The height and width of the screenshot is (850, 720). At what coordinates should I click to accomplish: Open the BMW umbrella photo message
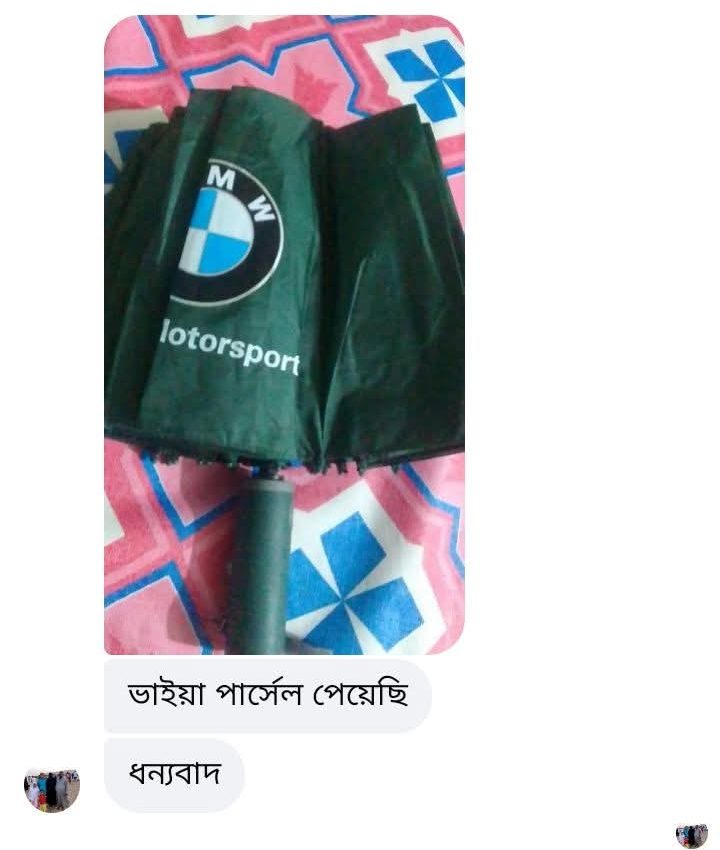point(284,335)
